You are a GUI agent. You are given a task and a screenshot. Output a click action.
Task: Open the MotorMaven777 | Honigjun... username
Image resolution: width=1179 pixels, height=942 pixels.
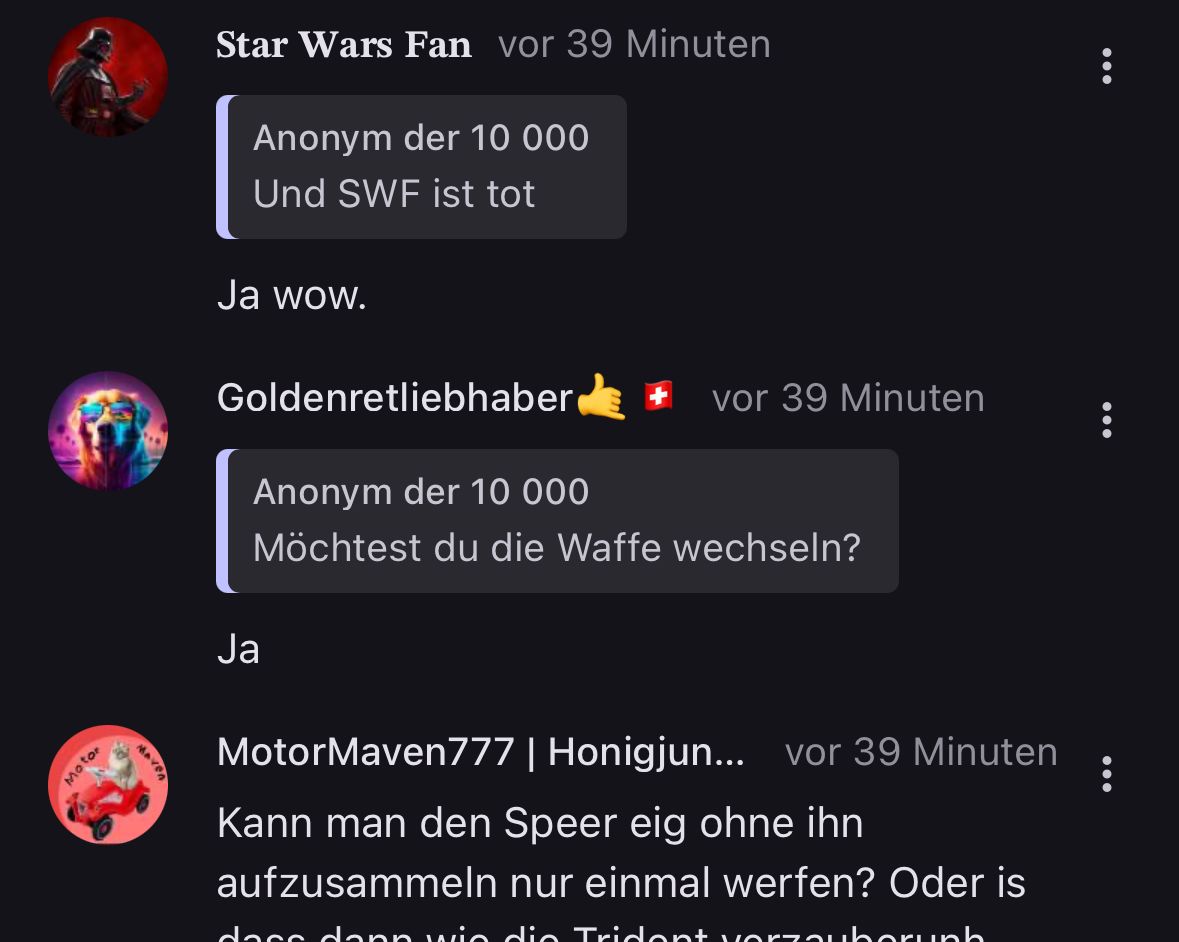pyautogui.click(x=480, y=752)
